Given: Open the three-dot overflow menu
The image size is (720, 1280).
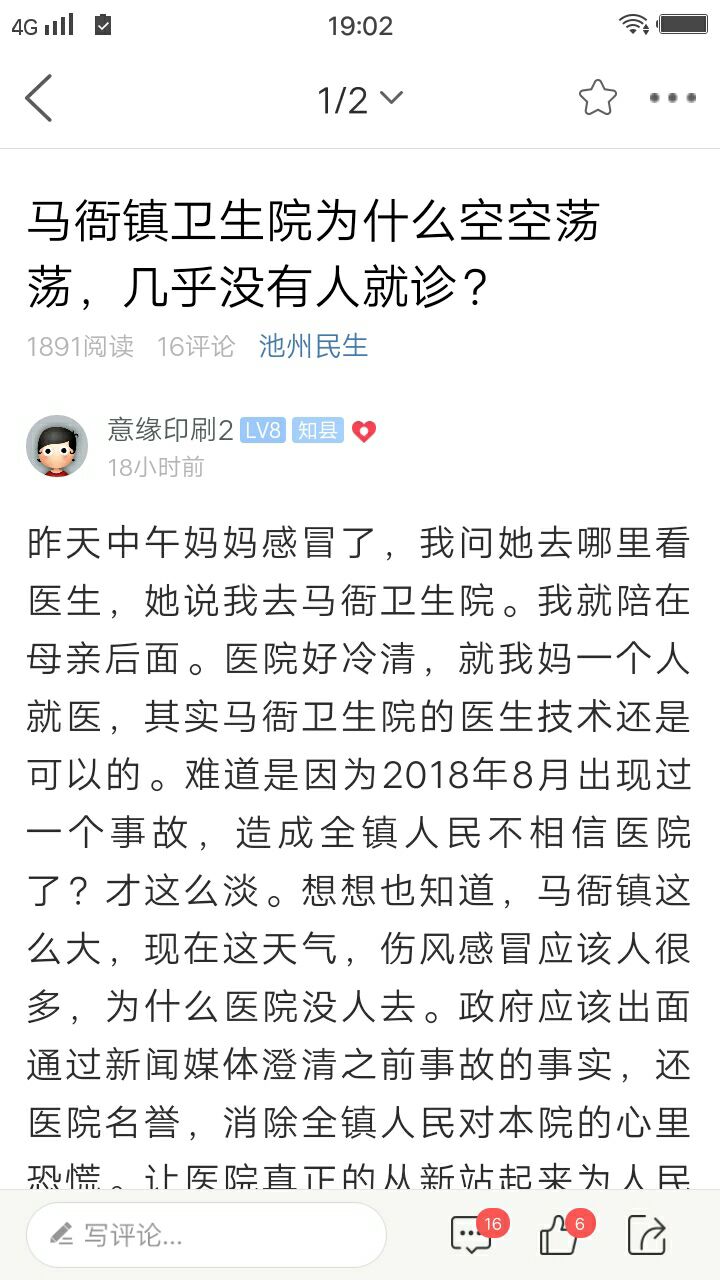Looking at the screenshot, I should point(672,98).
